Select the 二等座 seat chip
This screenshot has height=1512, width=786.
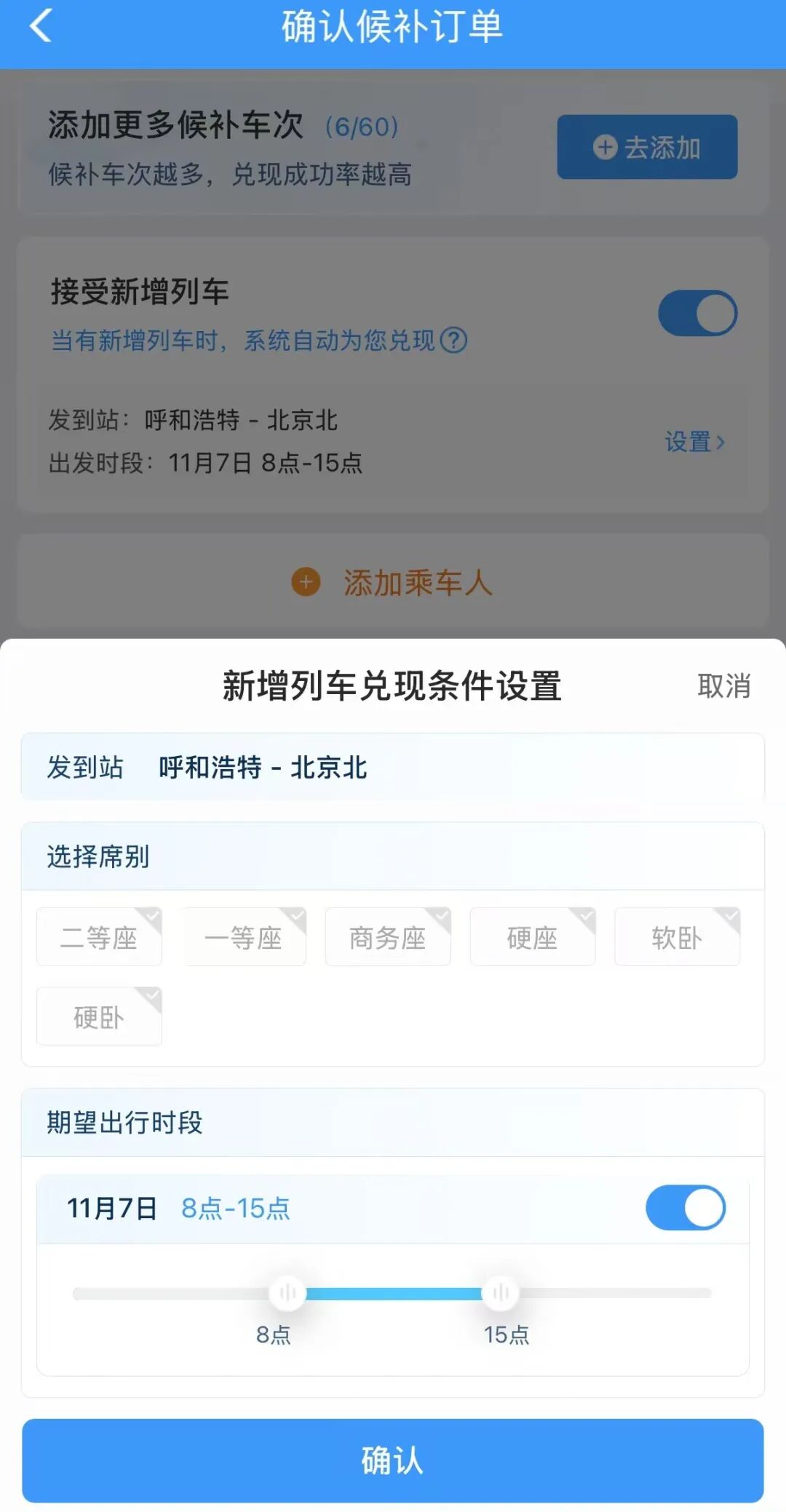pos(99,937)
